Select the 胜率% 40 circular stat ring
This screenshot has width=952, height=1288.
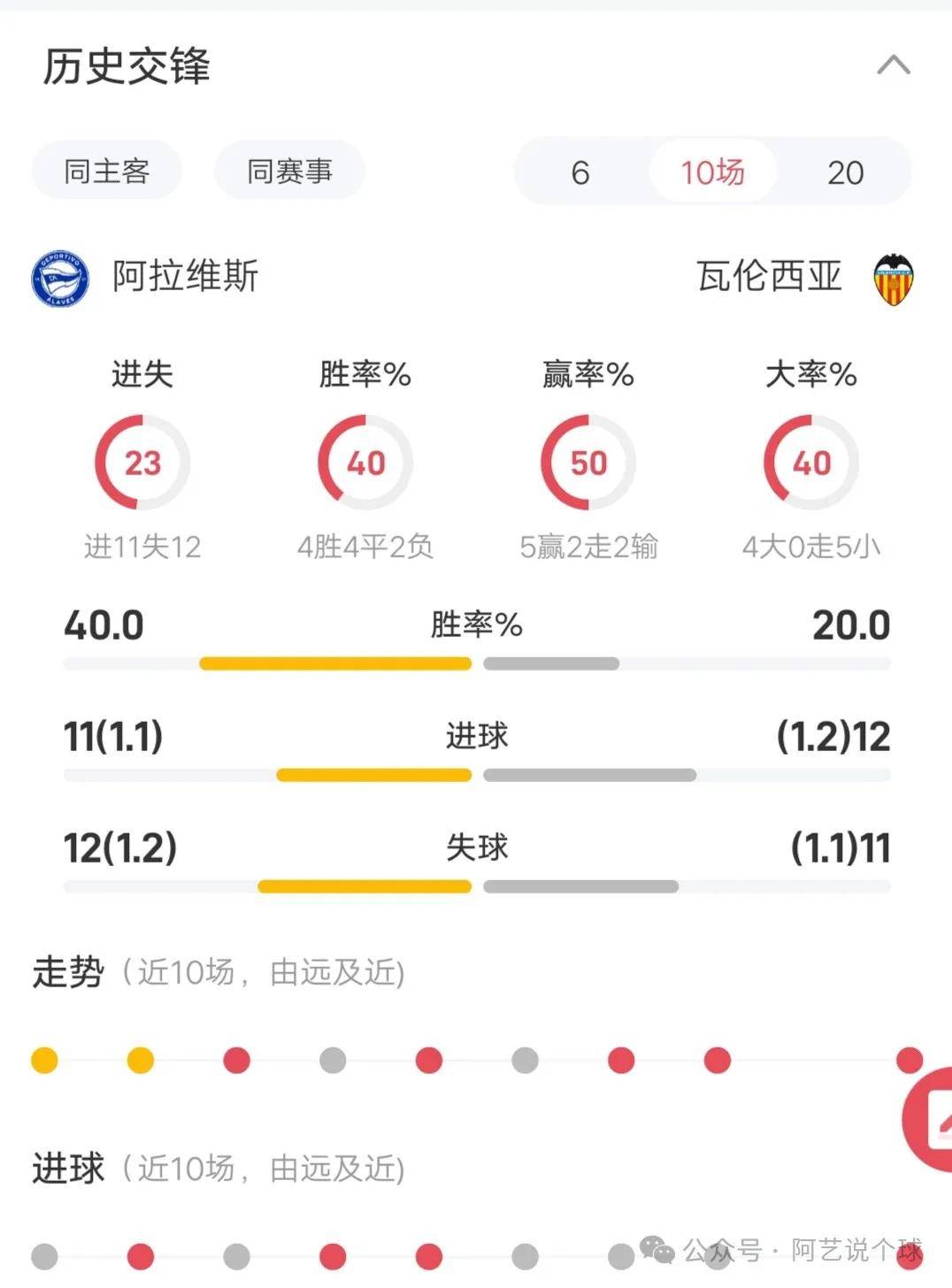coord(365,462)
